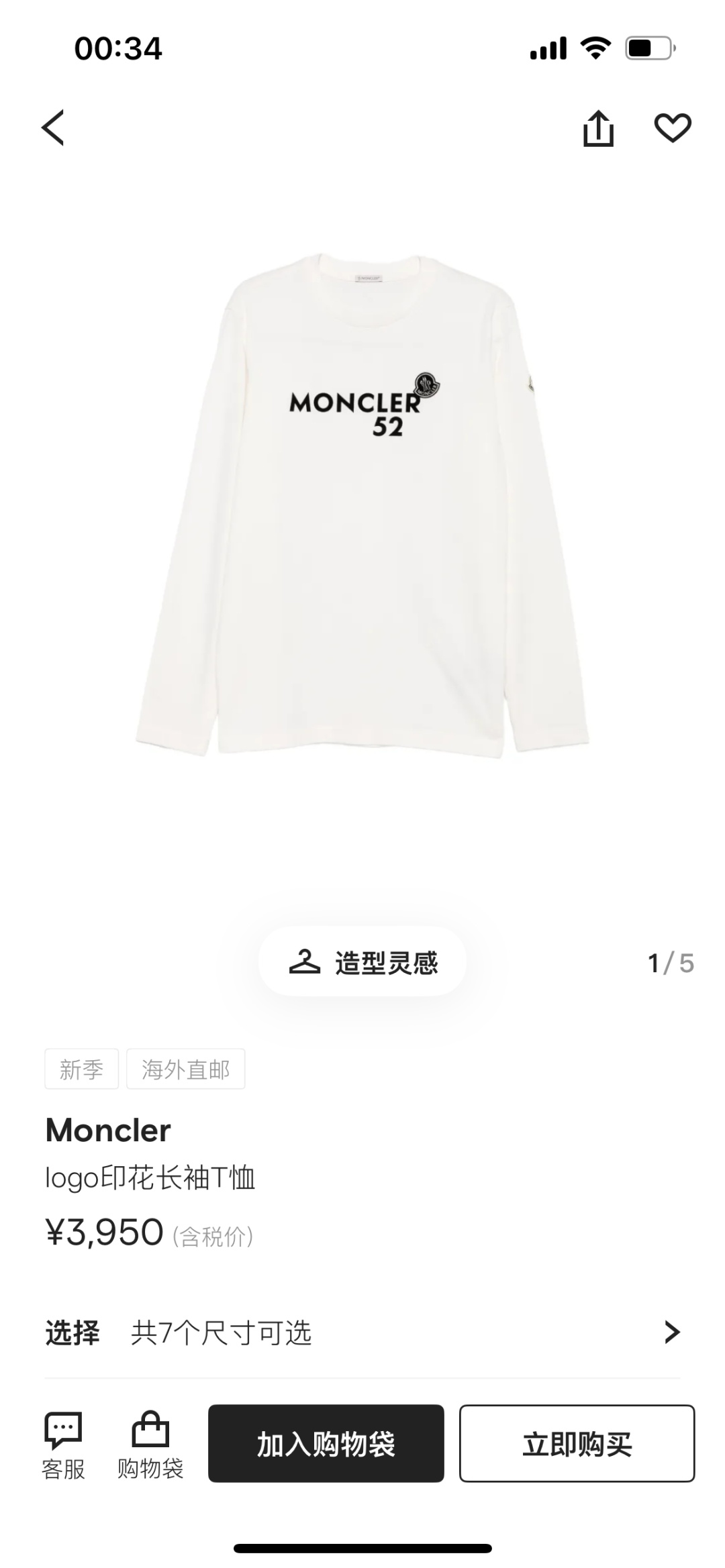The height and width of the screenshot is (1568, 725).
Task: View the Moncler T-shirt product image
Action: (362, 503)
